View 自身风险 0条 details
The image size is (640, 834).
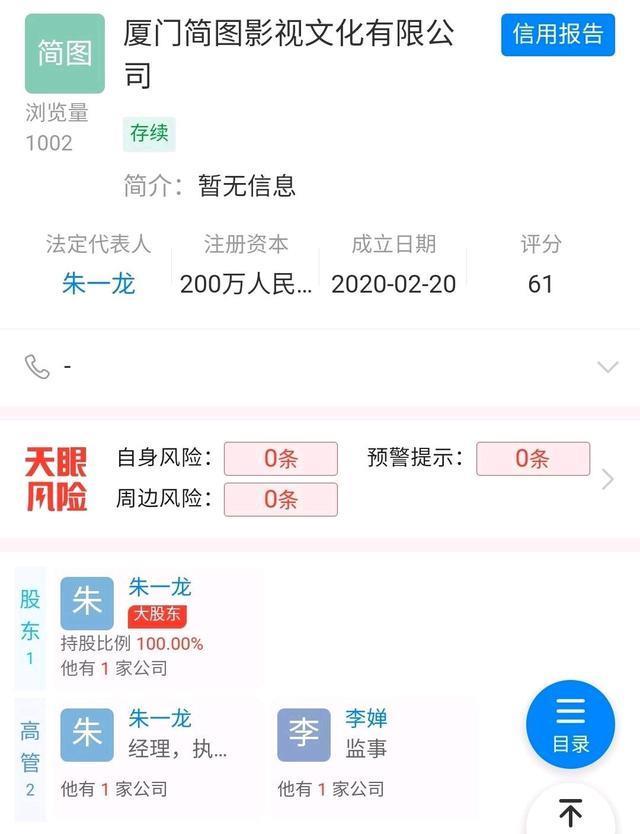(280, 459)
